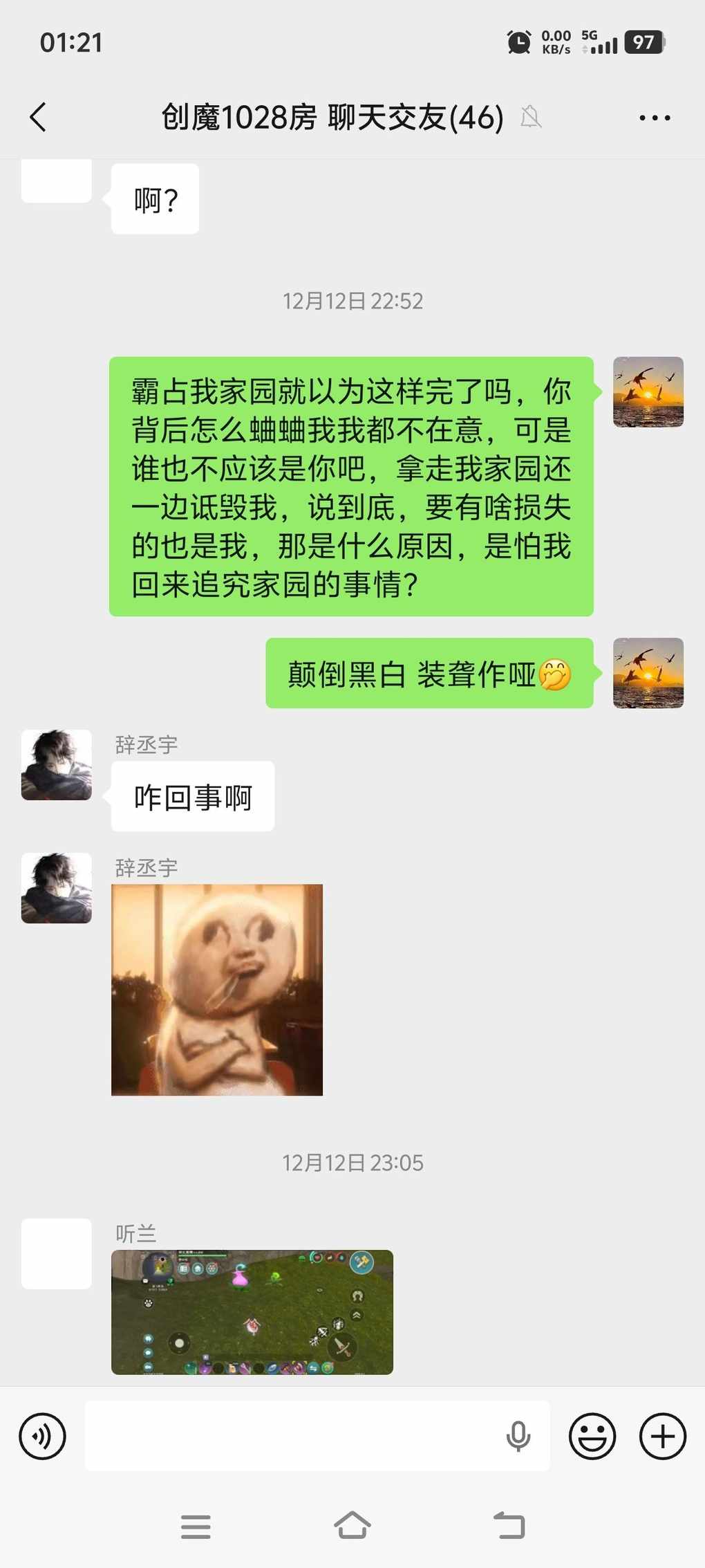705x1568 pixels.
Task: Open the emoji sticker panel
Action: 592,1436
